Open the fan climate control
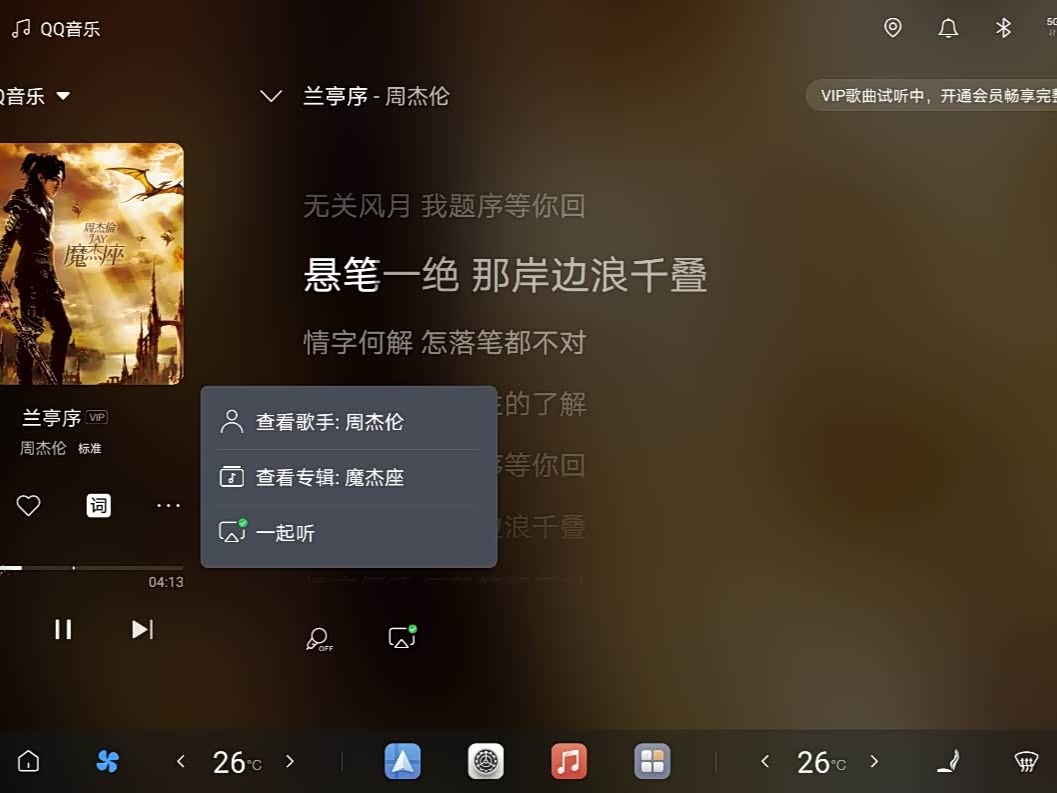The height and width of the screenshot is (793, 1057). [107, 762]
